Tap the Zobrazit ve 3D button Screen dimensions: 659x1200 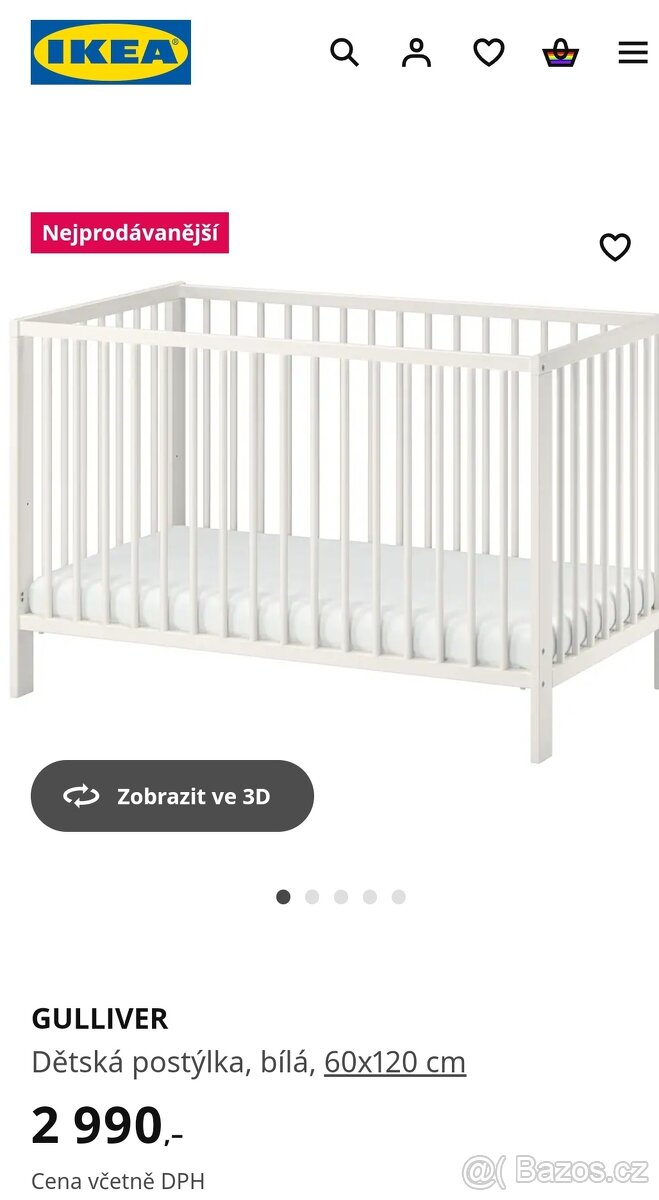(172, 796)
